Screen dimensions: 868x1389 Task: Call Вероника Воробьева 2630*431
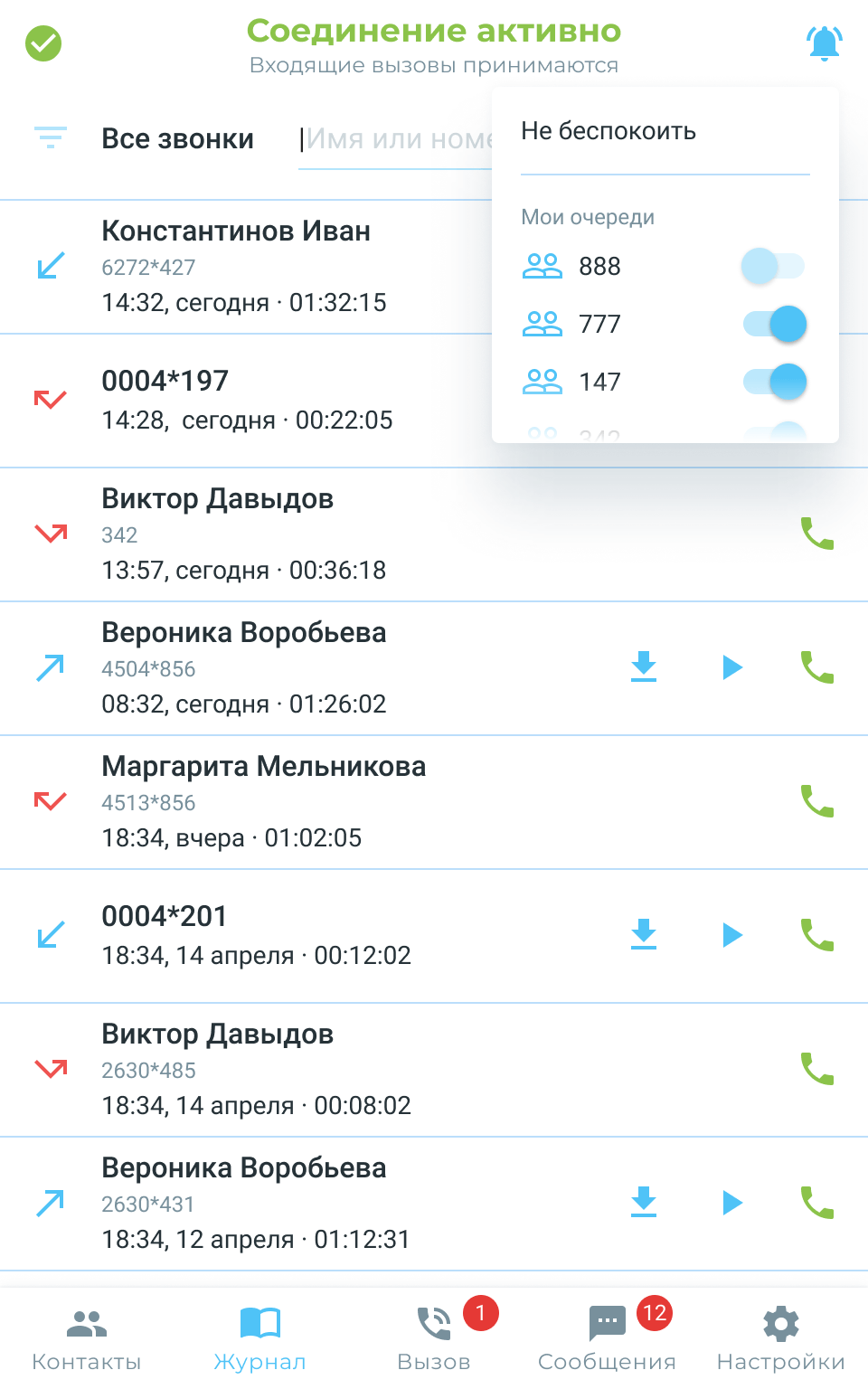coord(817,1203)
